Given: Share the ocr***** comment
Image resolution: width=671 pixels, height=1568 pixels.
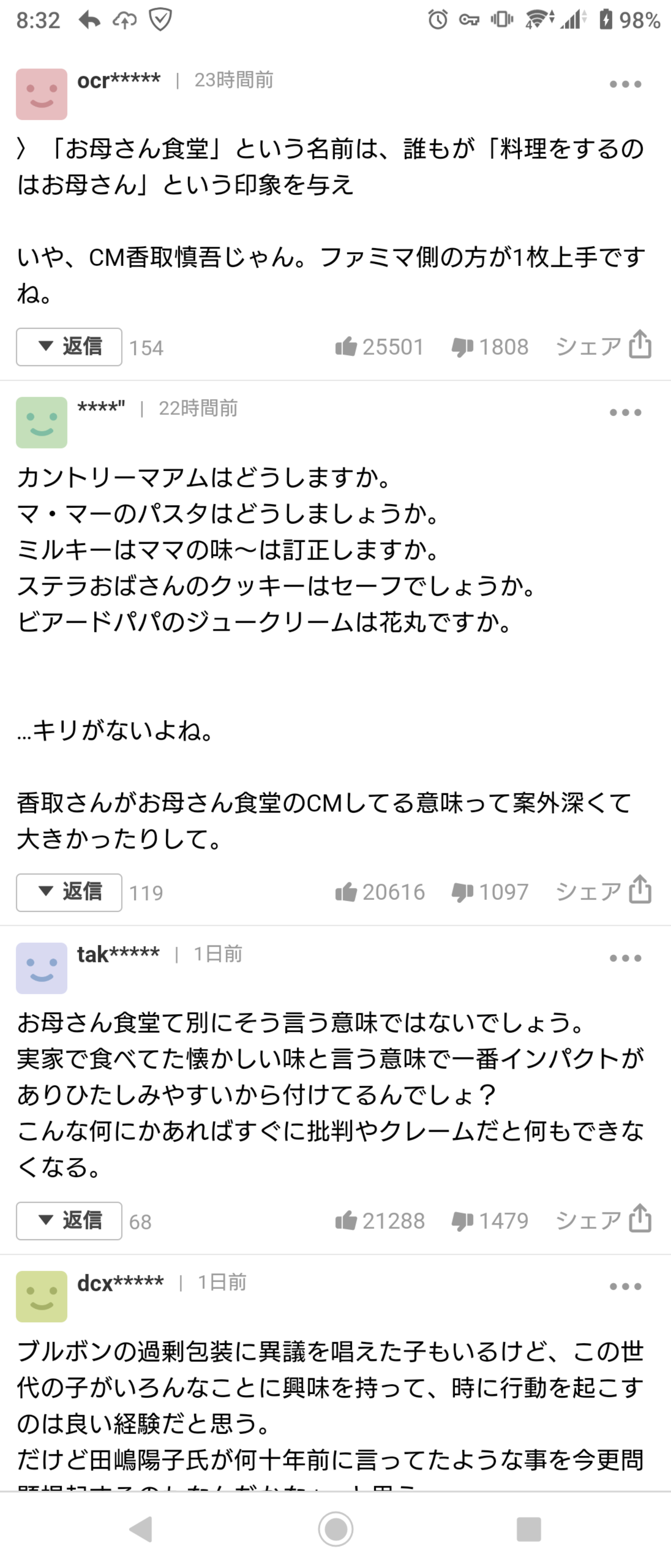Looking at the screenshot, I should 604,346.
